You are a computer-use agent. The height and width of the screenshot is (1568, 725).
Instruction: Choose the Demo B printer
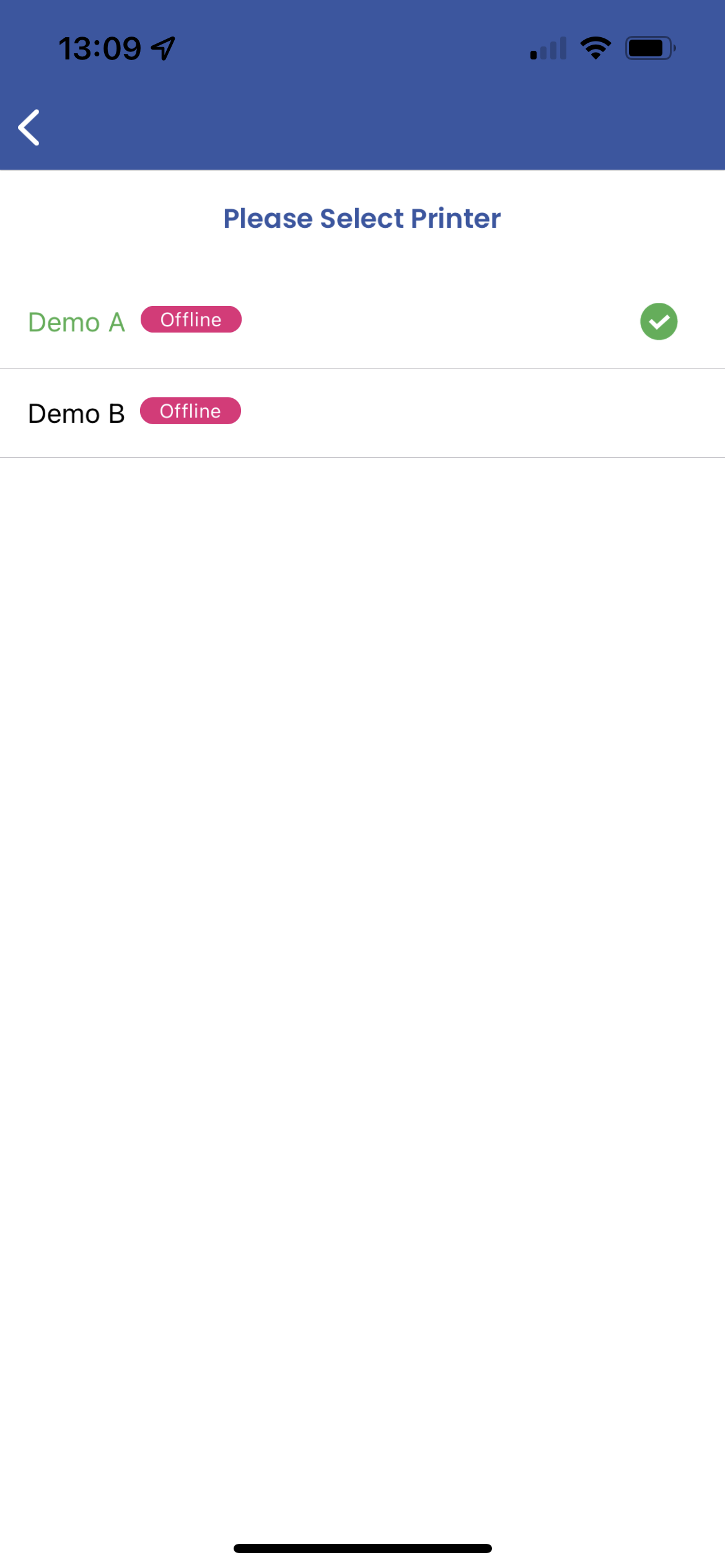(362, 413)
